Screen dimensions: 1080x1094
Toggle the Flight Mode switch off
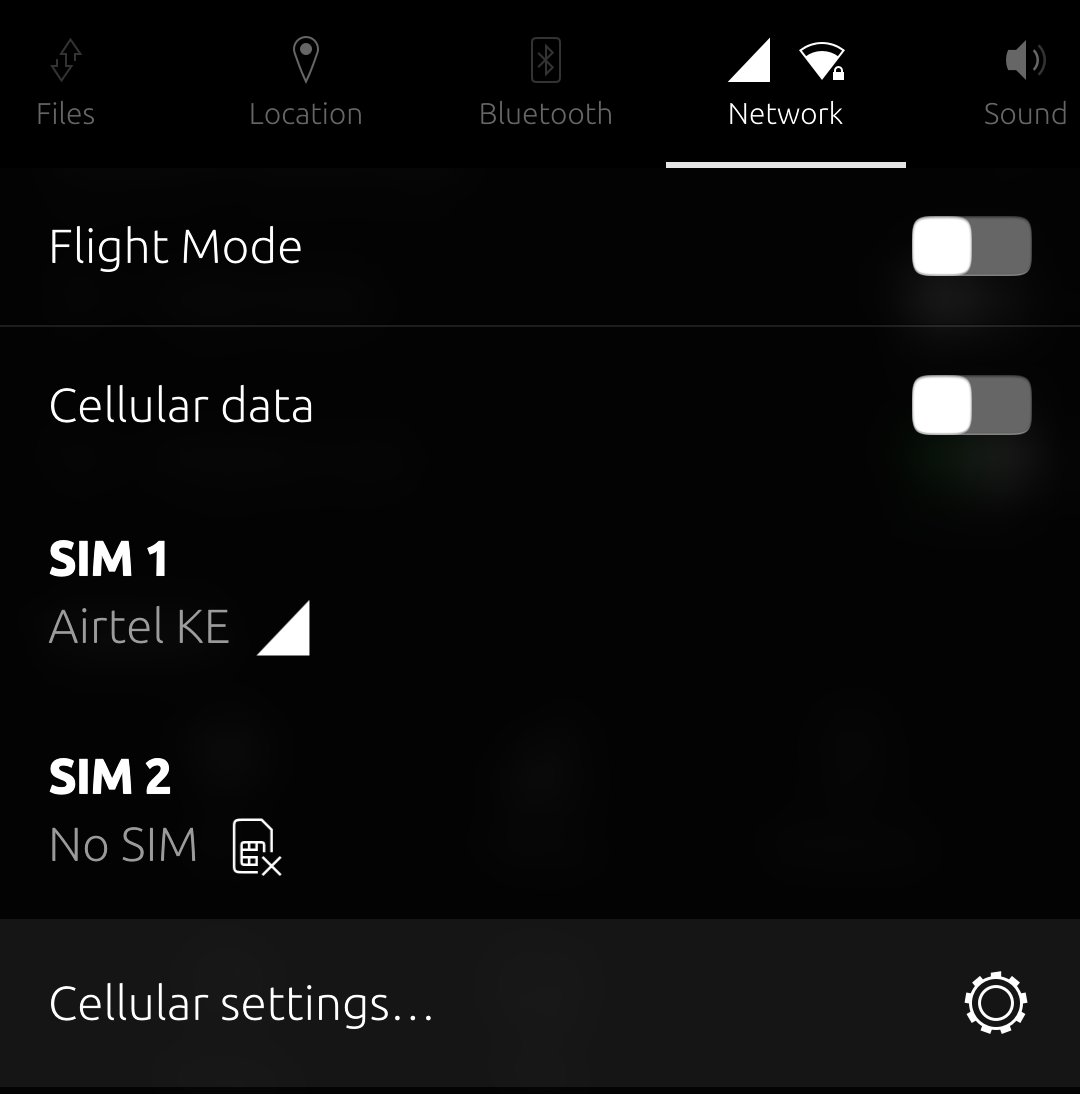971,246
